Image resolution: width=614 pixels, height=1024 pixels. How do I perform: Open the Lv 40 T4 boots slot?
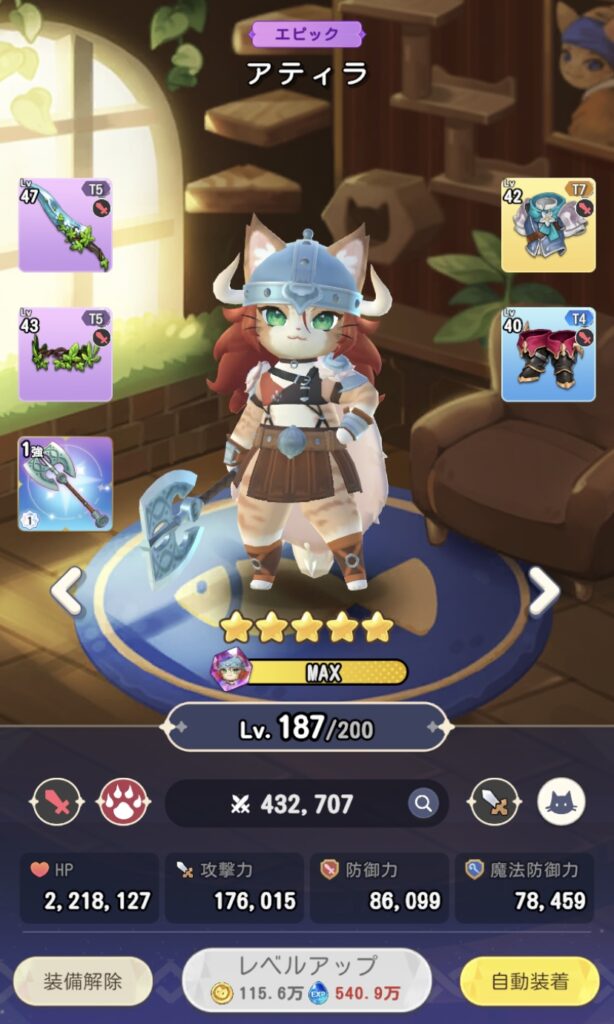pos(548,354)
